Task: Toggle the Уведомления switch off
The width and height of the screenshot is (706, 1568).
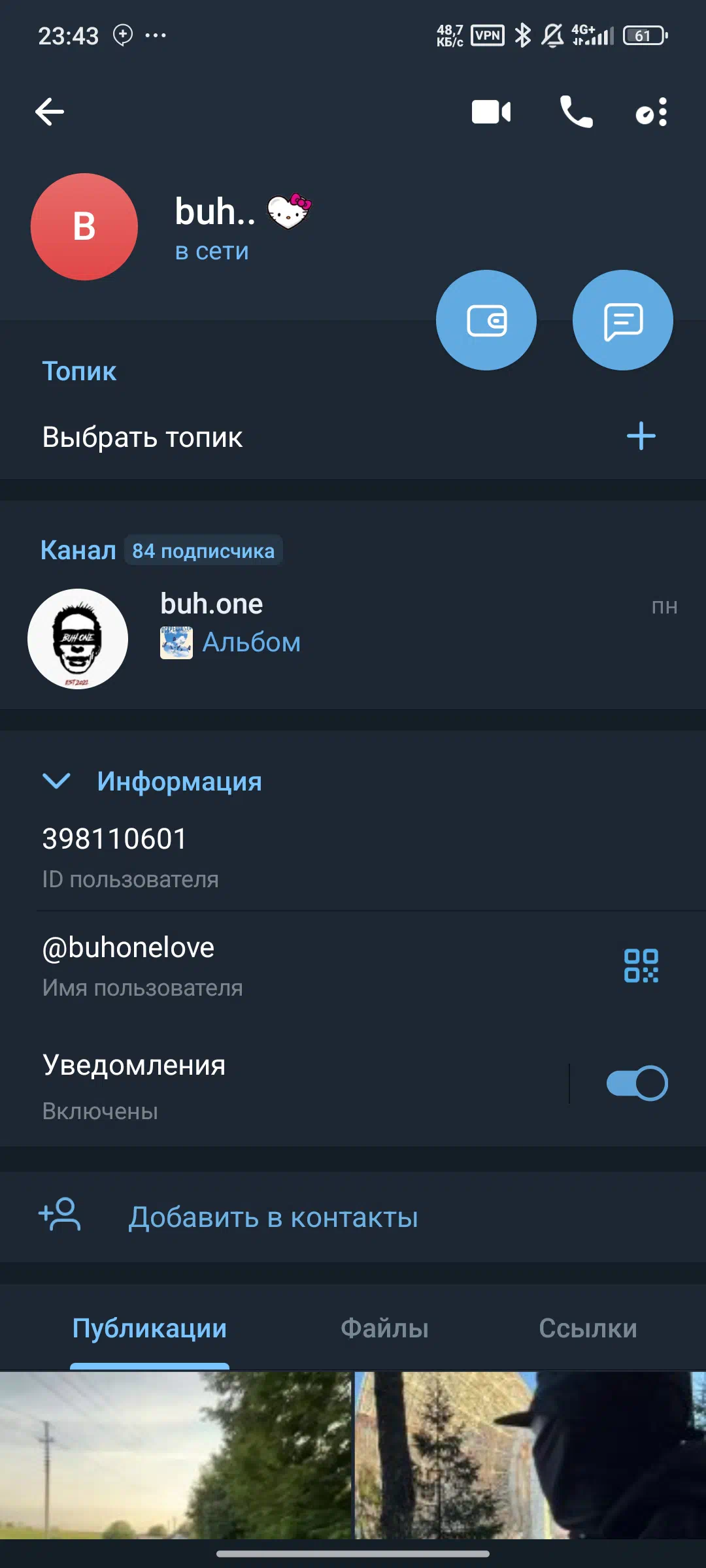Action: point(637,1083)
